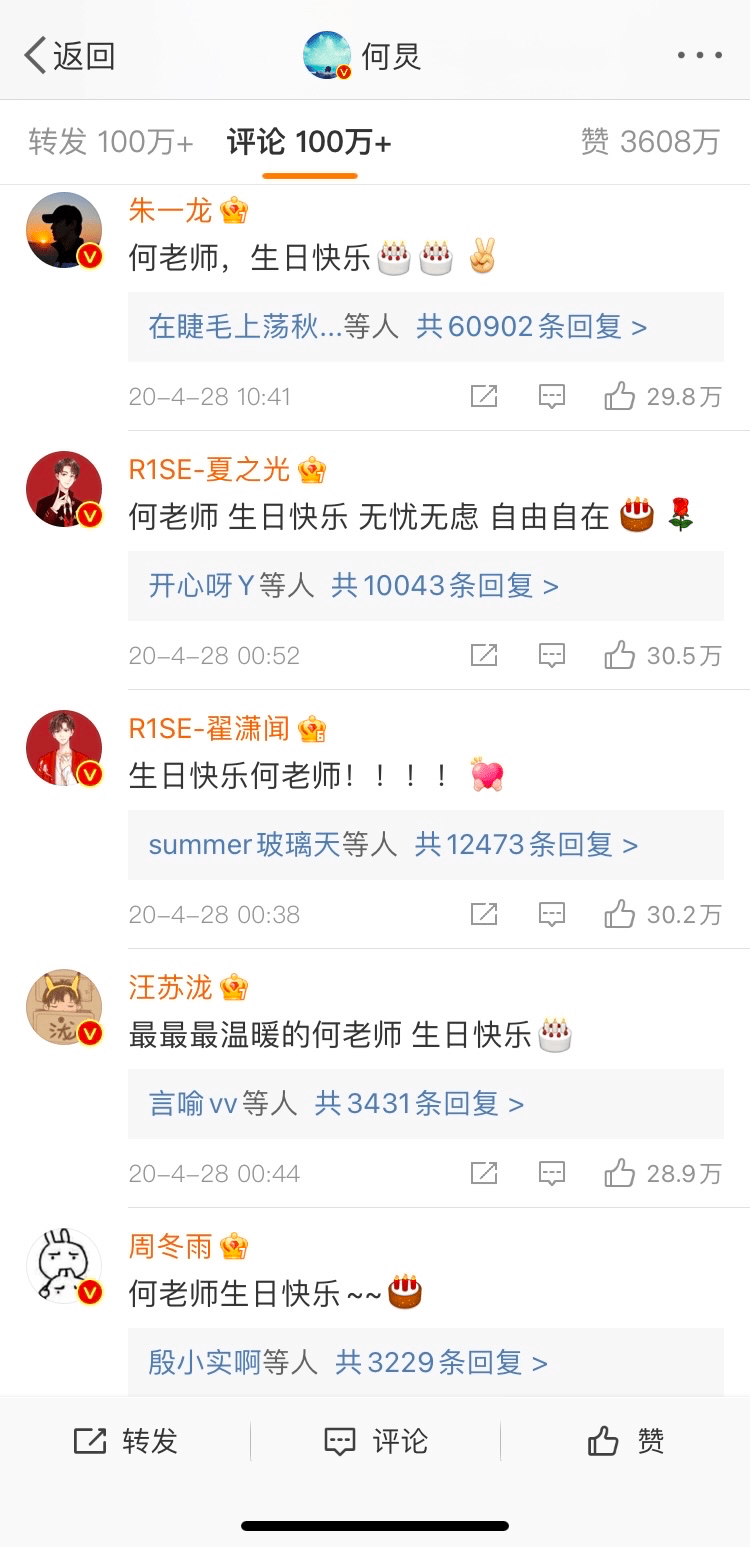Viewport: 750px width, 1547px height.
Task: Like R1SE-翟潇闻's comment
Action: click(x=663, y=915)
